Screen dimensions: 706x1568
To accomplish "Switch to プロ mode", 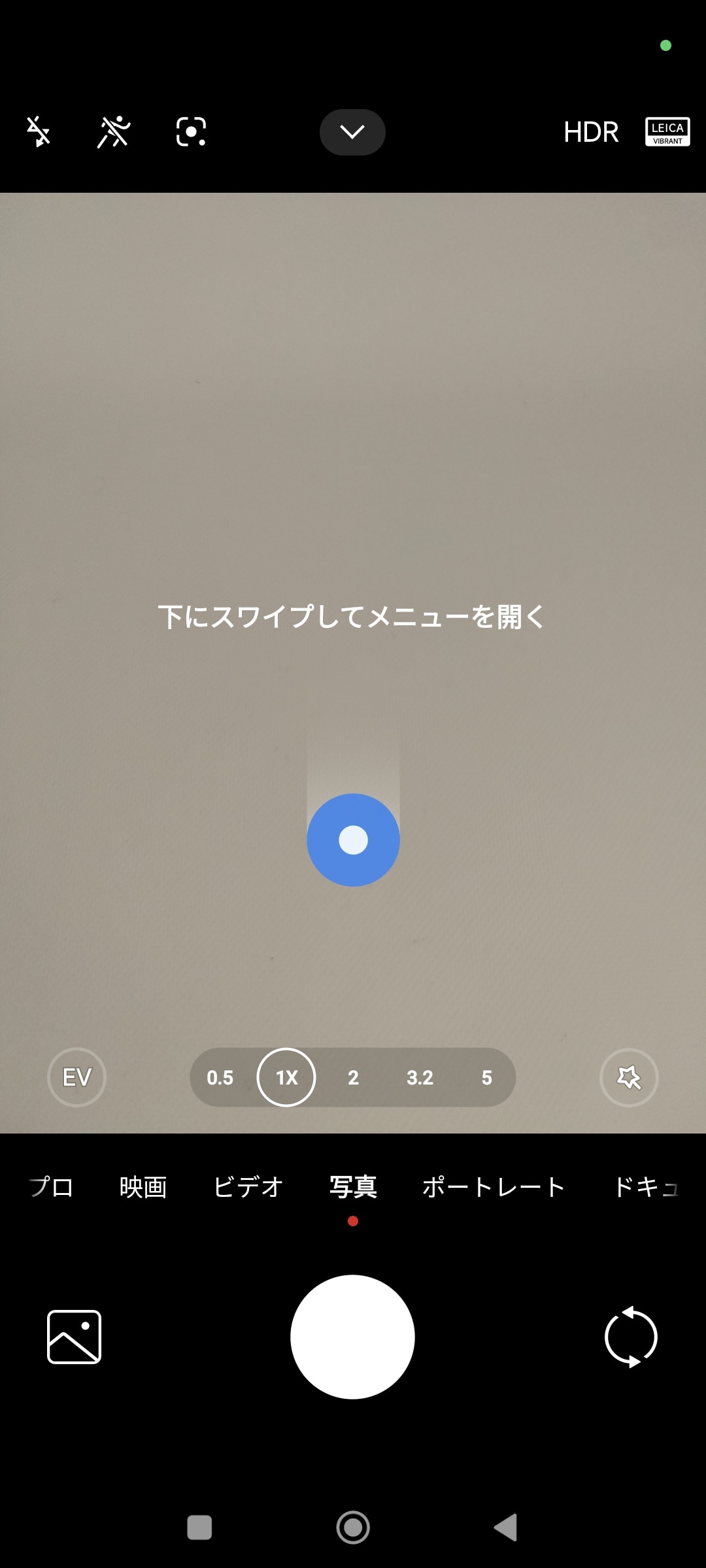I will coord(51,1186).
